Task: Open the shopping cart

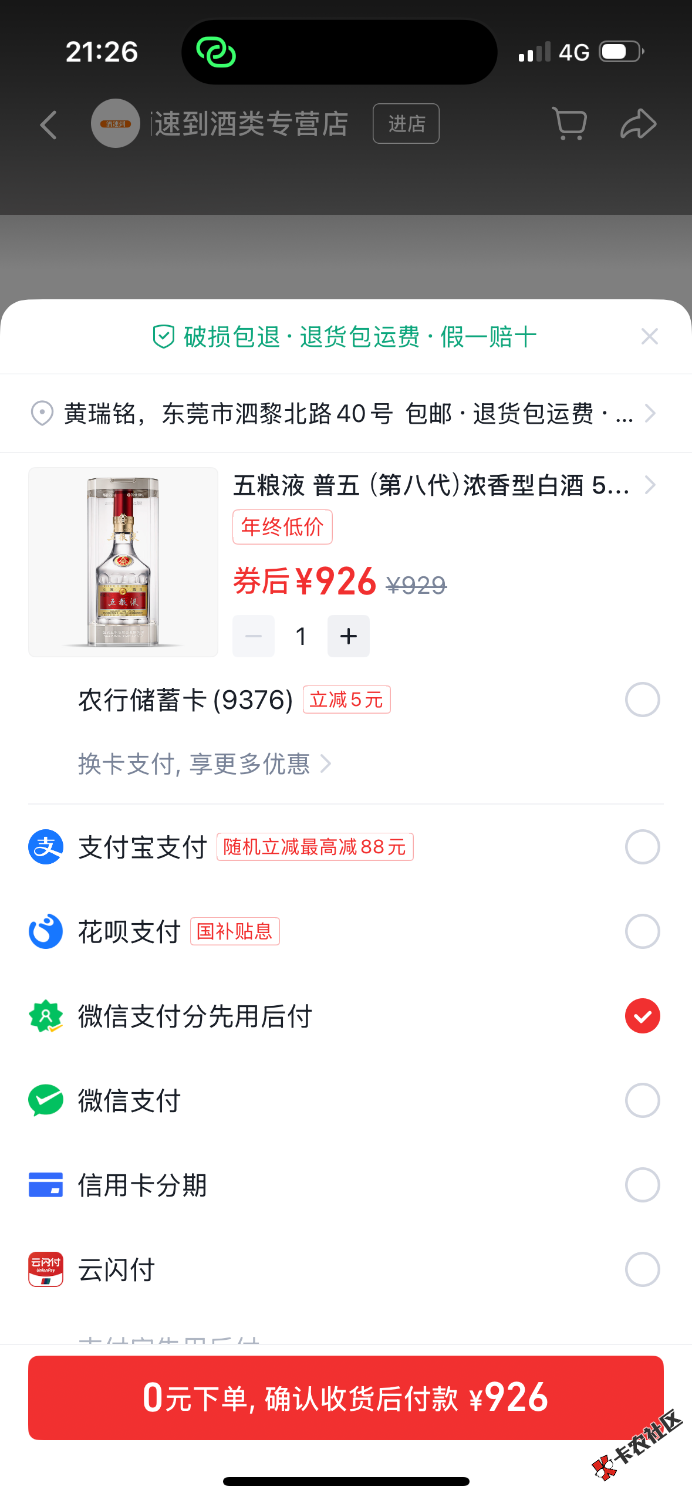Action: pos(570,124)
